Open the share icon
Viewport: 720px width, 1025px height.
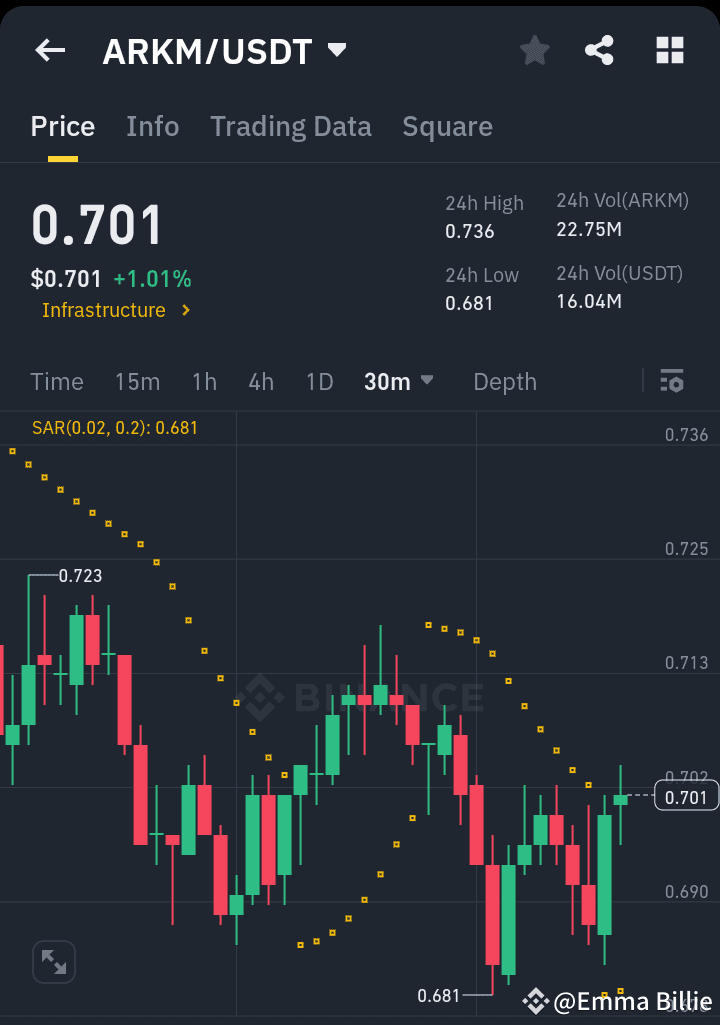(599, 51)
